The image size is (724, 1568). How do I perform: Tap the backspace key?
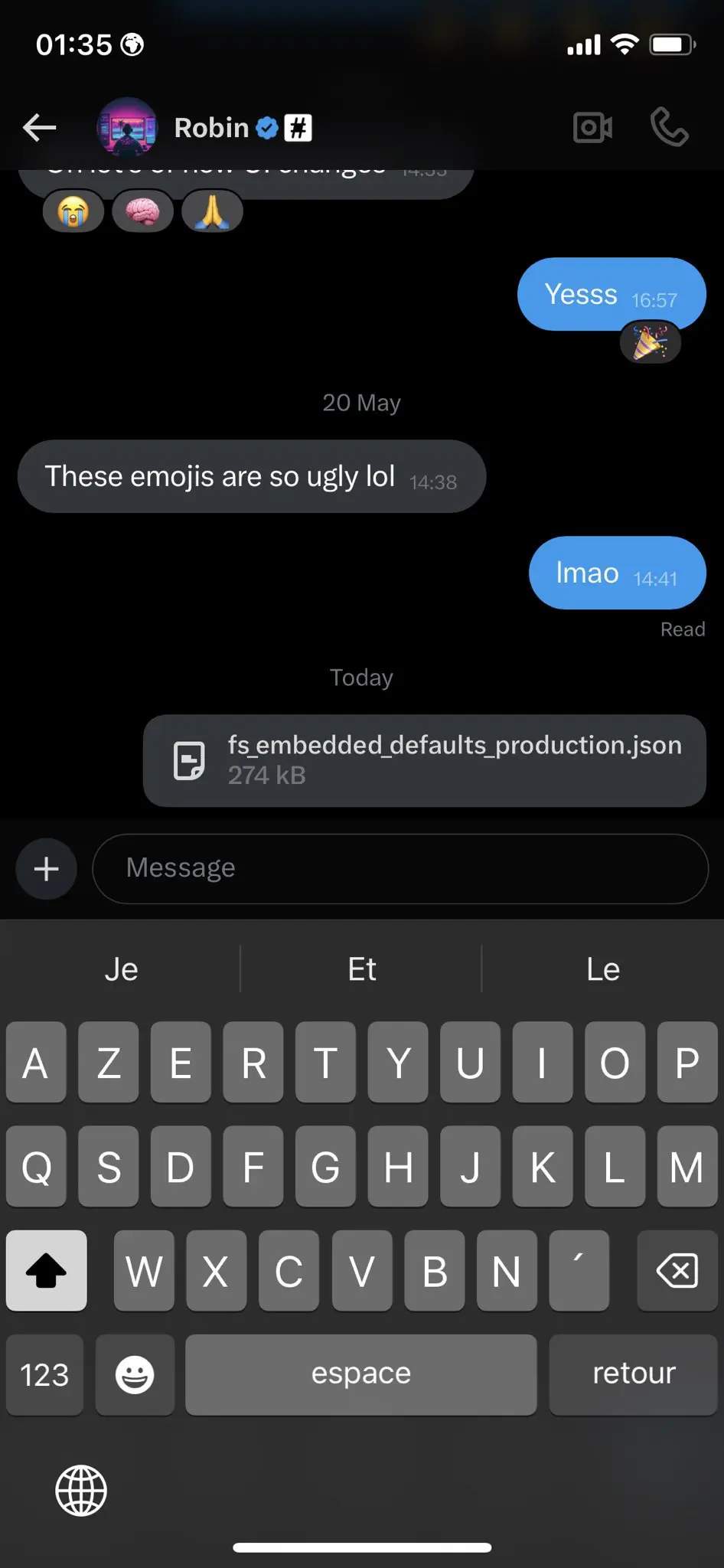pyautogui.click(x=677, y=1271)
